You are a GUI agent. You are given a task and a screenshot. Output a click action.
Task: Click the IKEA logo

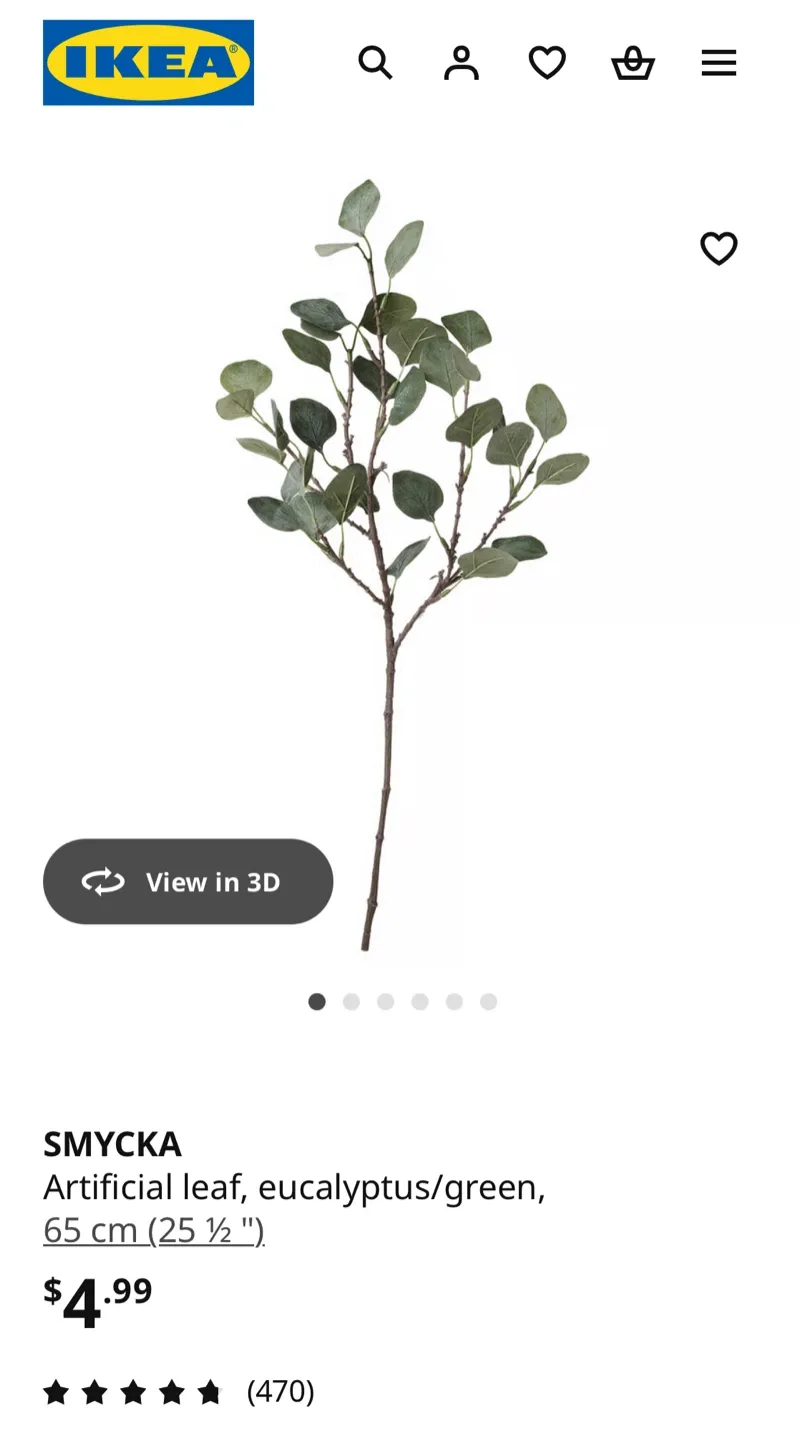pos(148,63)
